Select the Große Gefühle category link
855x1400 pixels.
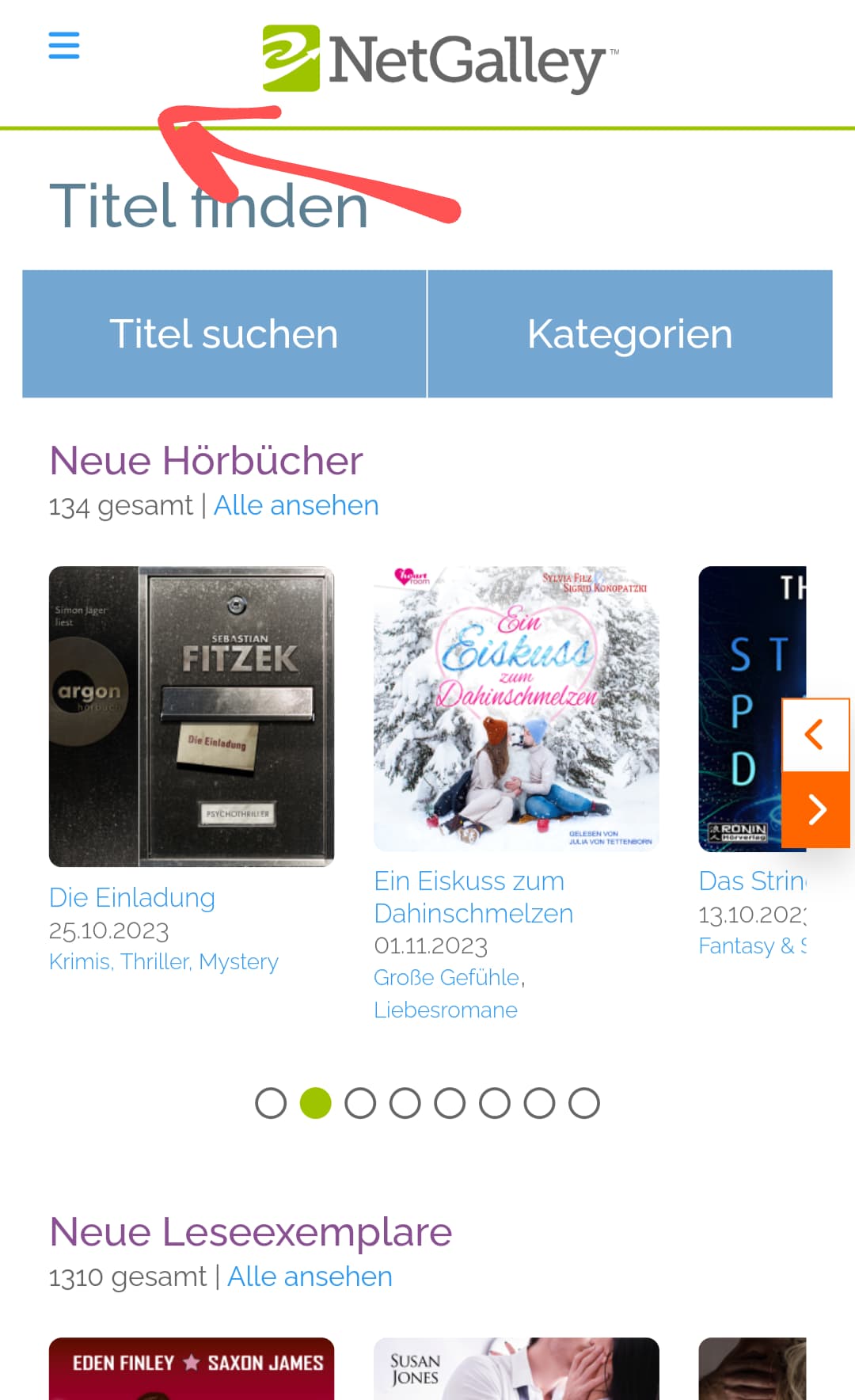click(x=446, y=977)
